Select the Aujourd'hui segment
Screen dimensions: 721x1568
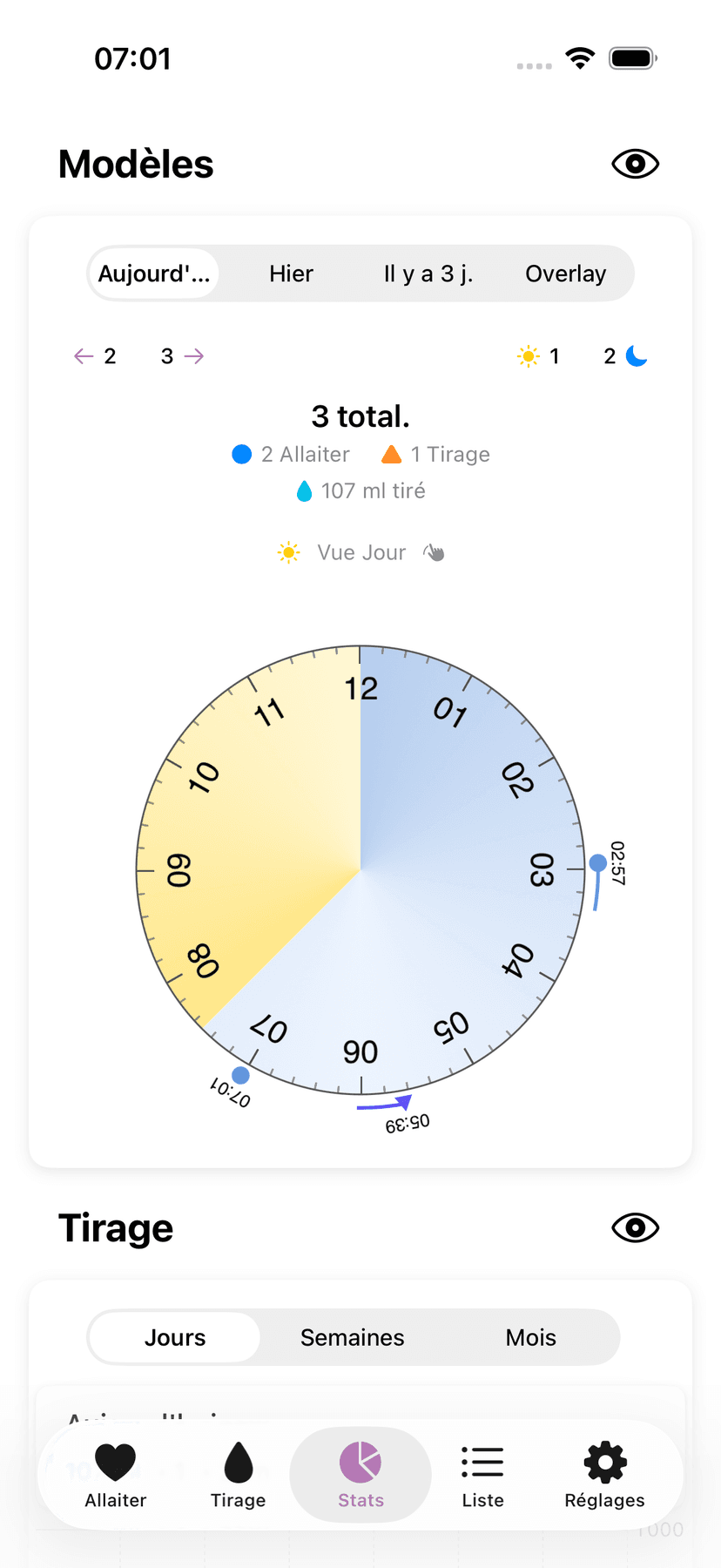coord(154,274)
